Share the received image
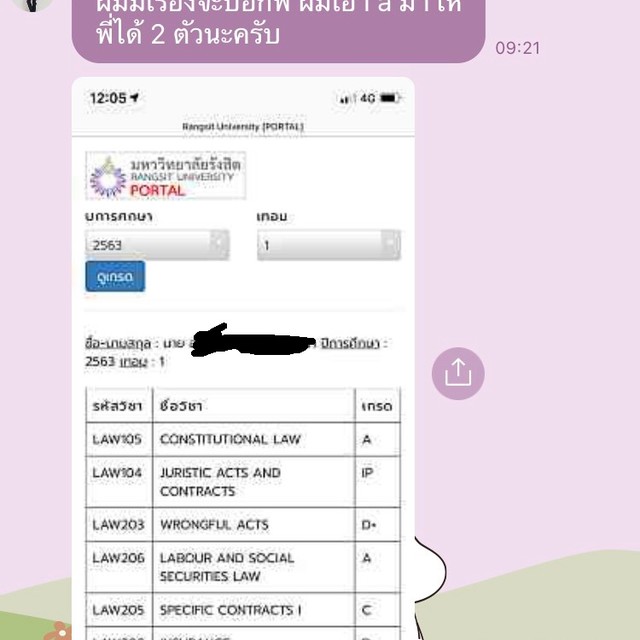640x640 pixels. click(x=458, y=374)
